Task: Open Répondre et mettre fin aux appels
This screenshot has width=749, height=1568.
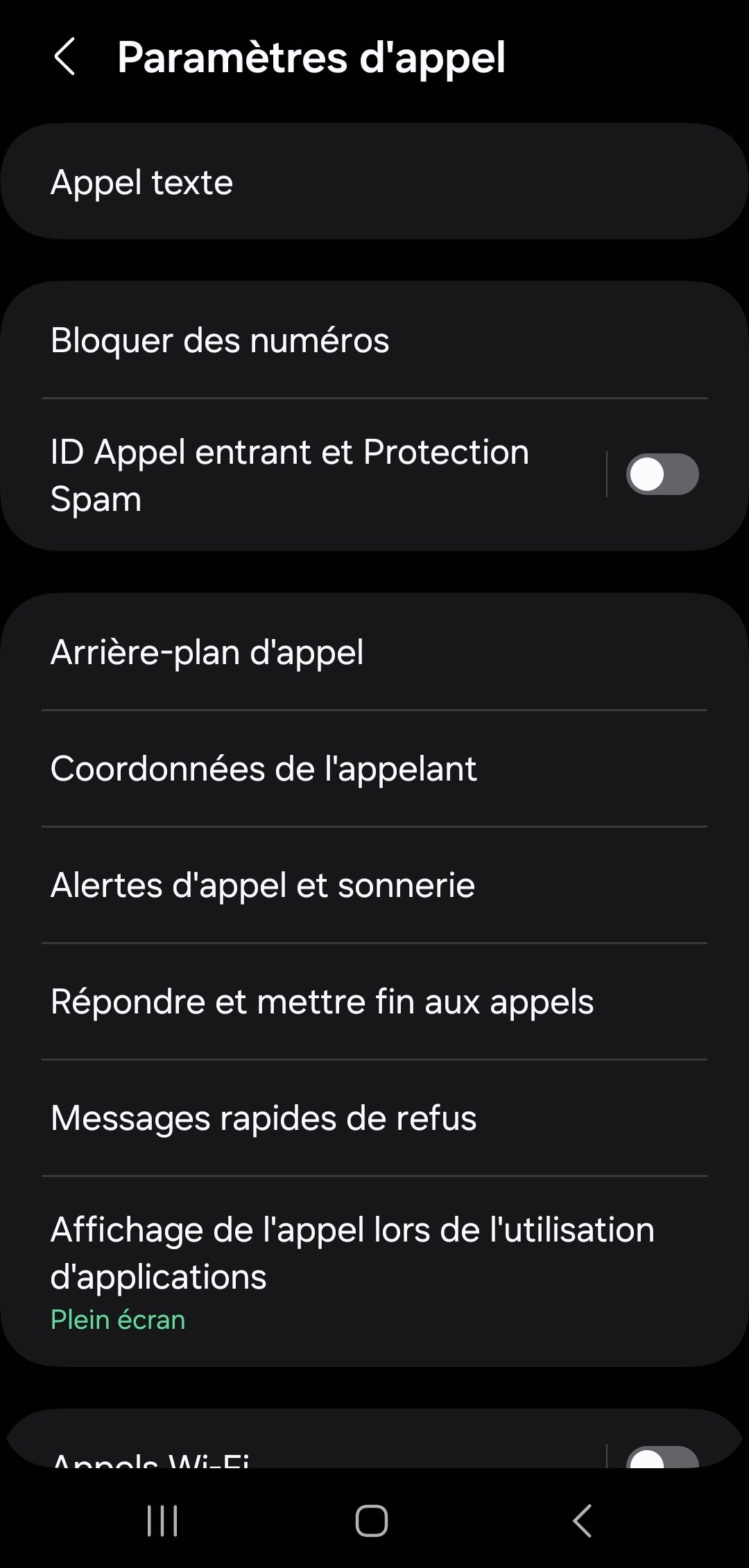Action: click(x=374, y=1001)
